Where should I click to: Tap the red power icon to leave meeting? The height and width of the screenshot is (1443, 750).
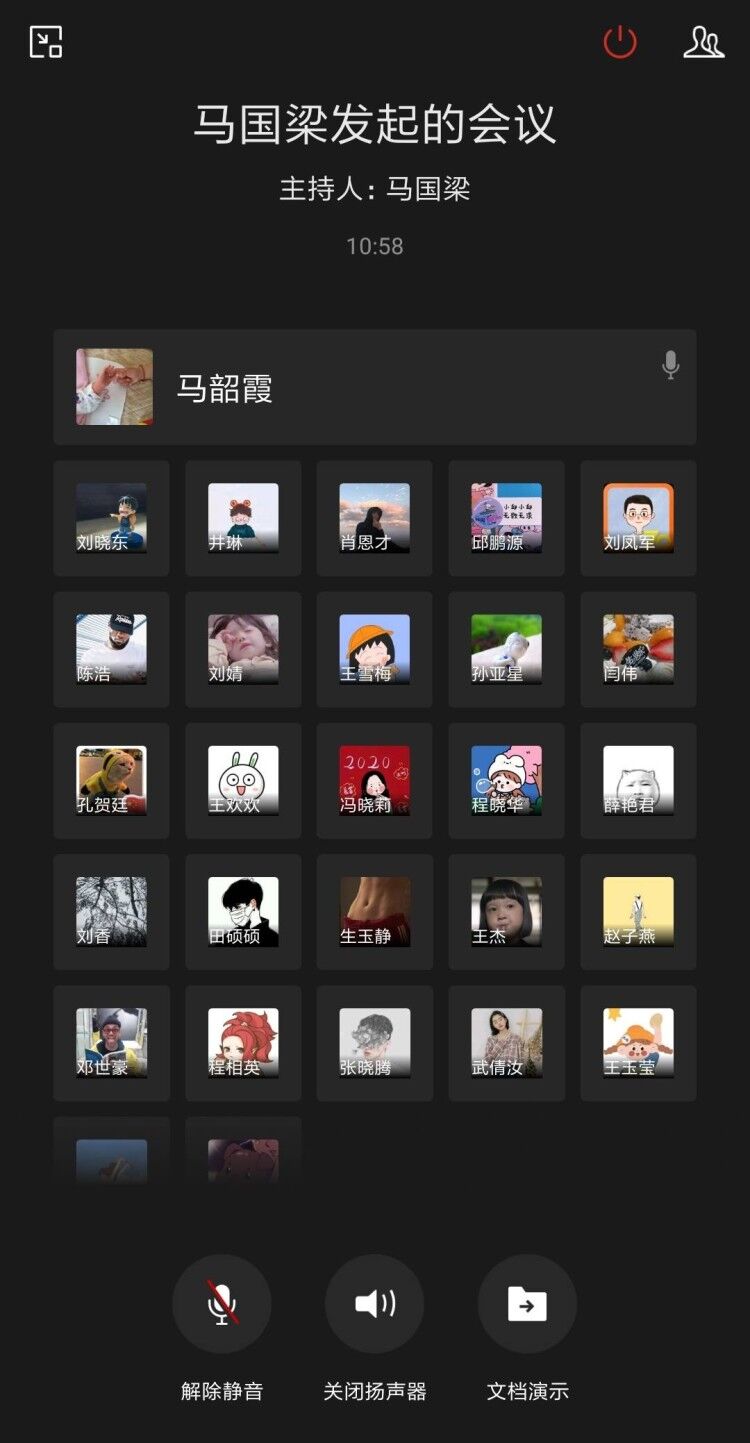click(x=620, y=42)
